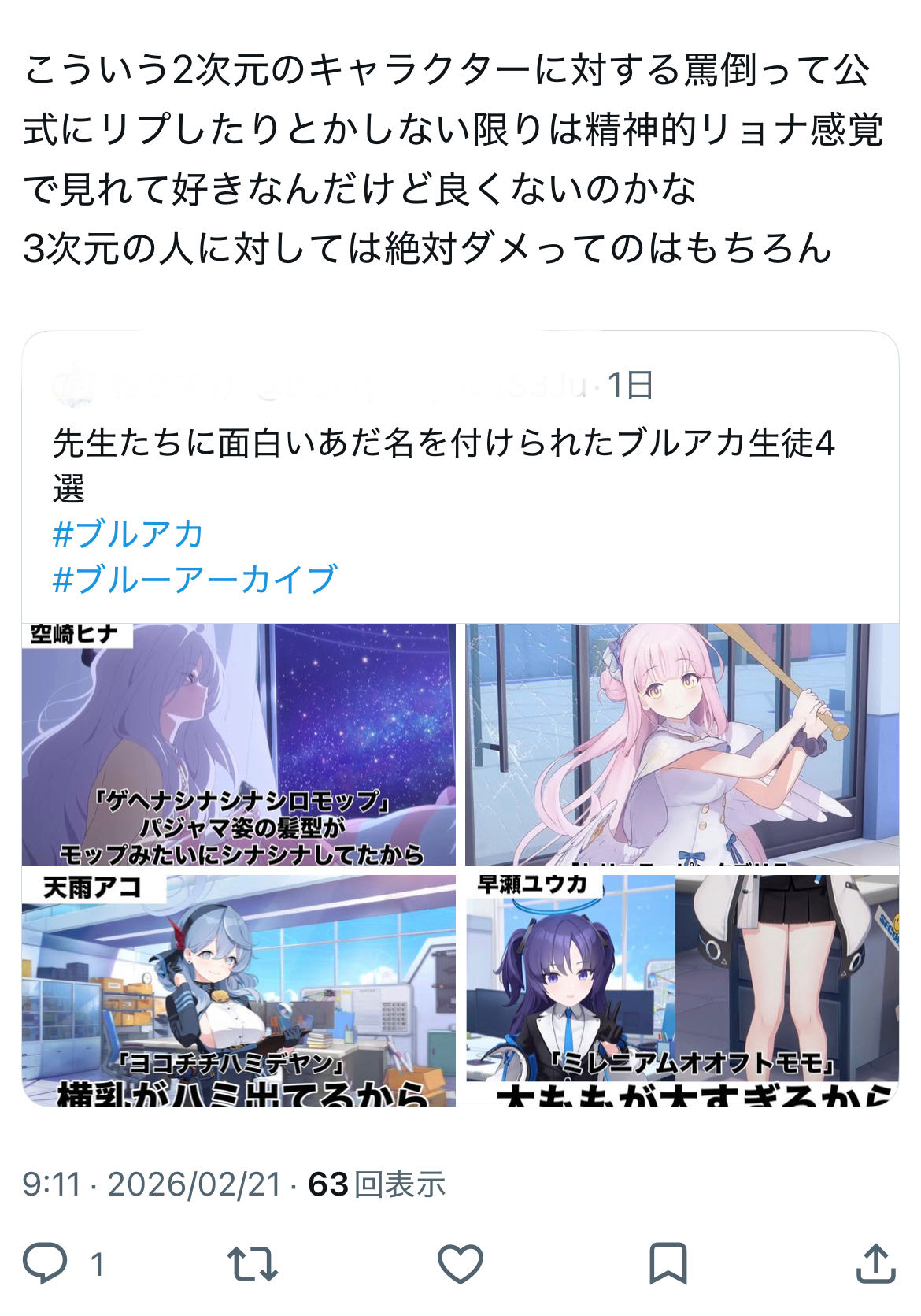Screen dimensions: 921x1316
Task: Like this tweet with the heart
Action: click(460, 1263)
